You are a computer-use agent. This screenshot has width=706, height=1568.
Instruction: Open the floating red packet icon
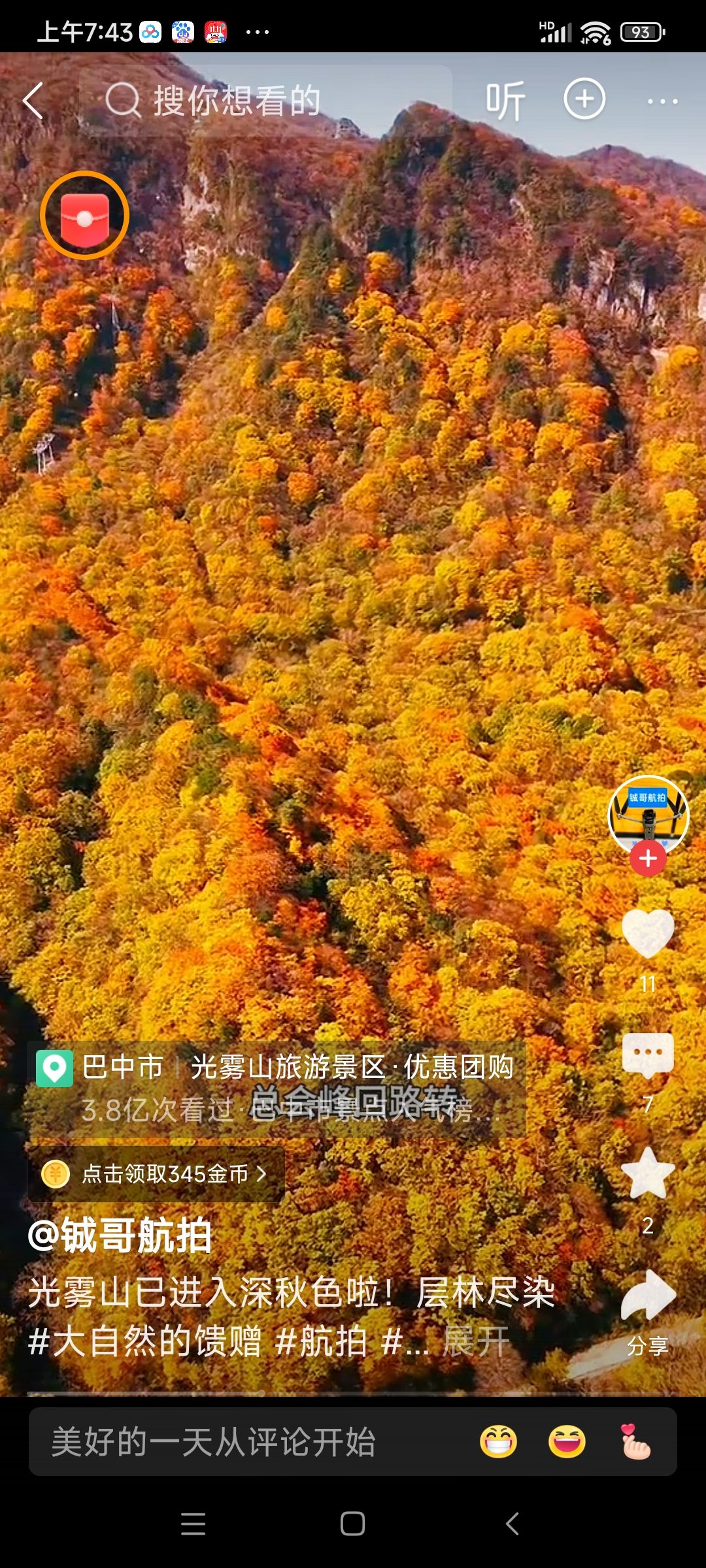coord(84,216)
